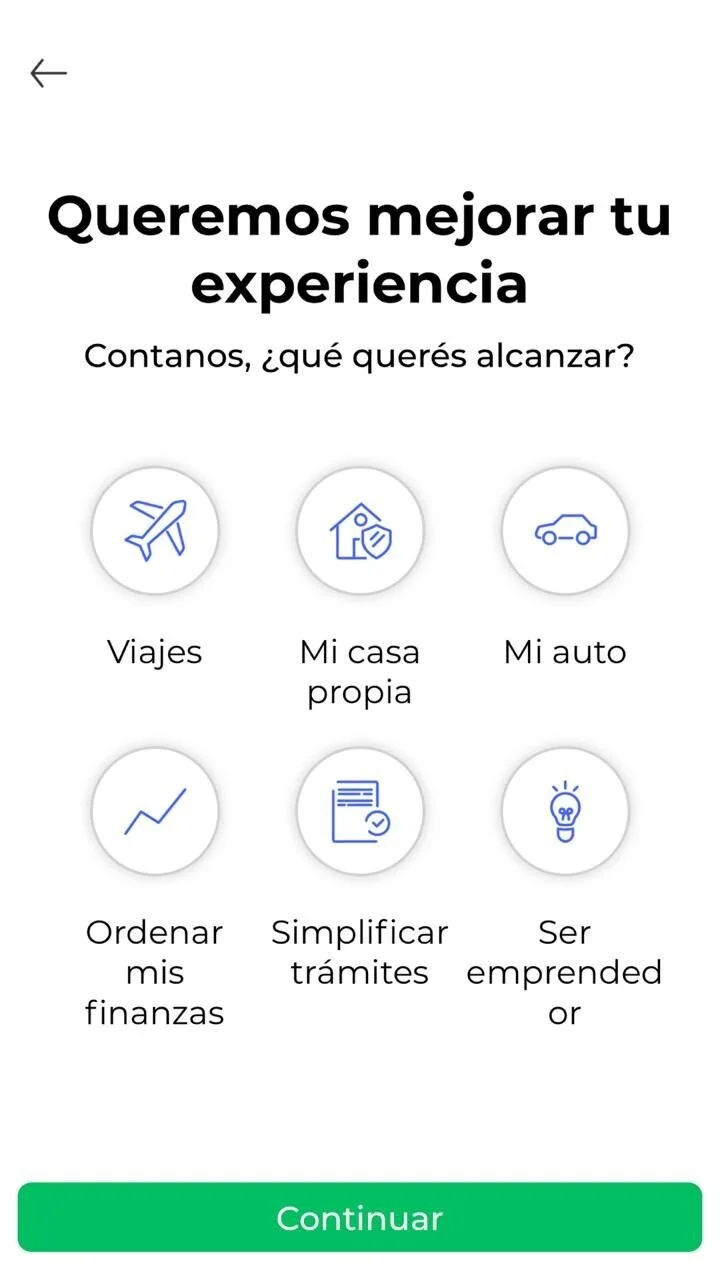Select the Viajes goal
The width and height of the screenshot is (720, 1280).
pos(155,531)
